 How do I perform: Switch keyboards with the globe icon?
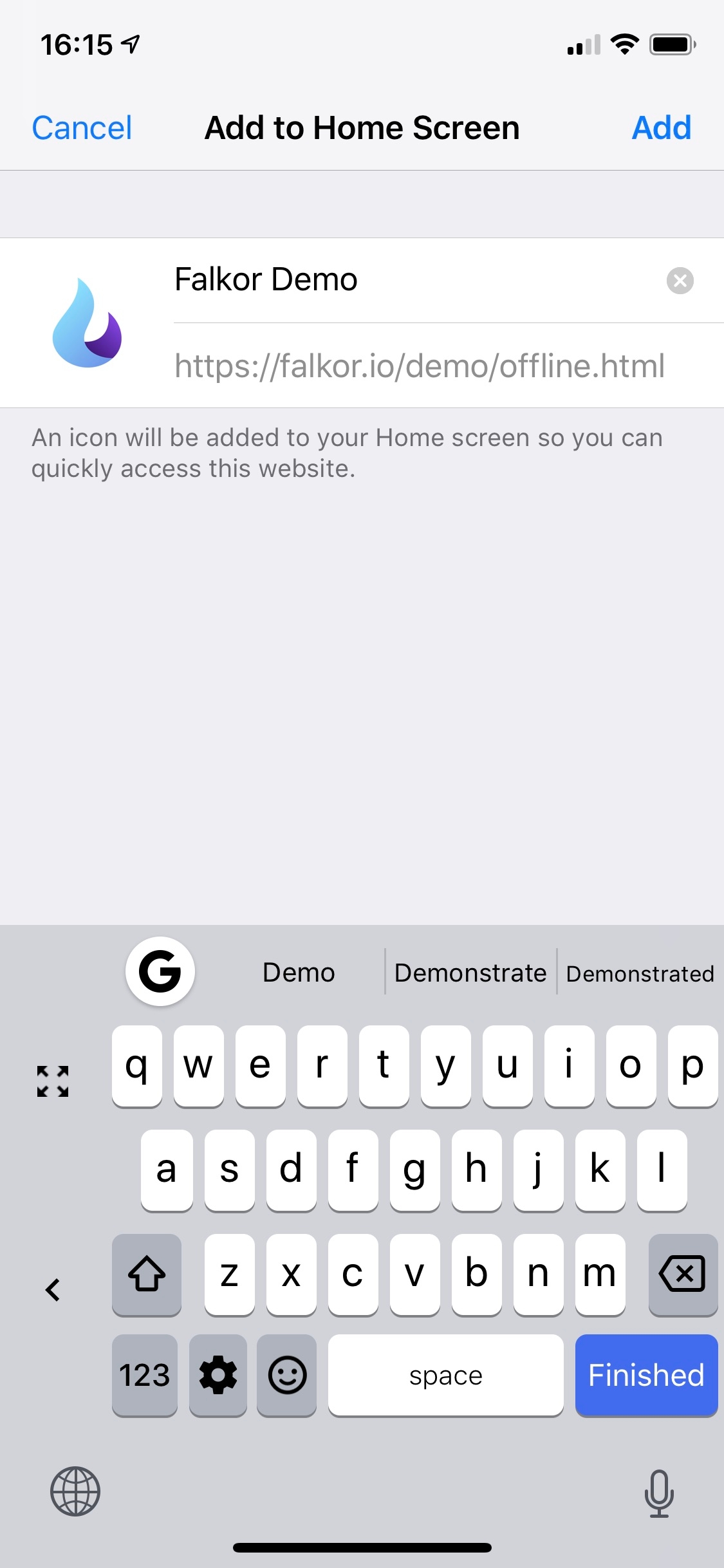75,1491
